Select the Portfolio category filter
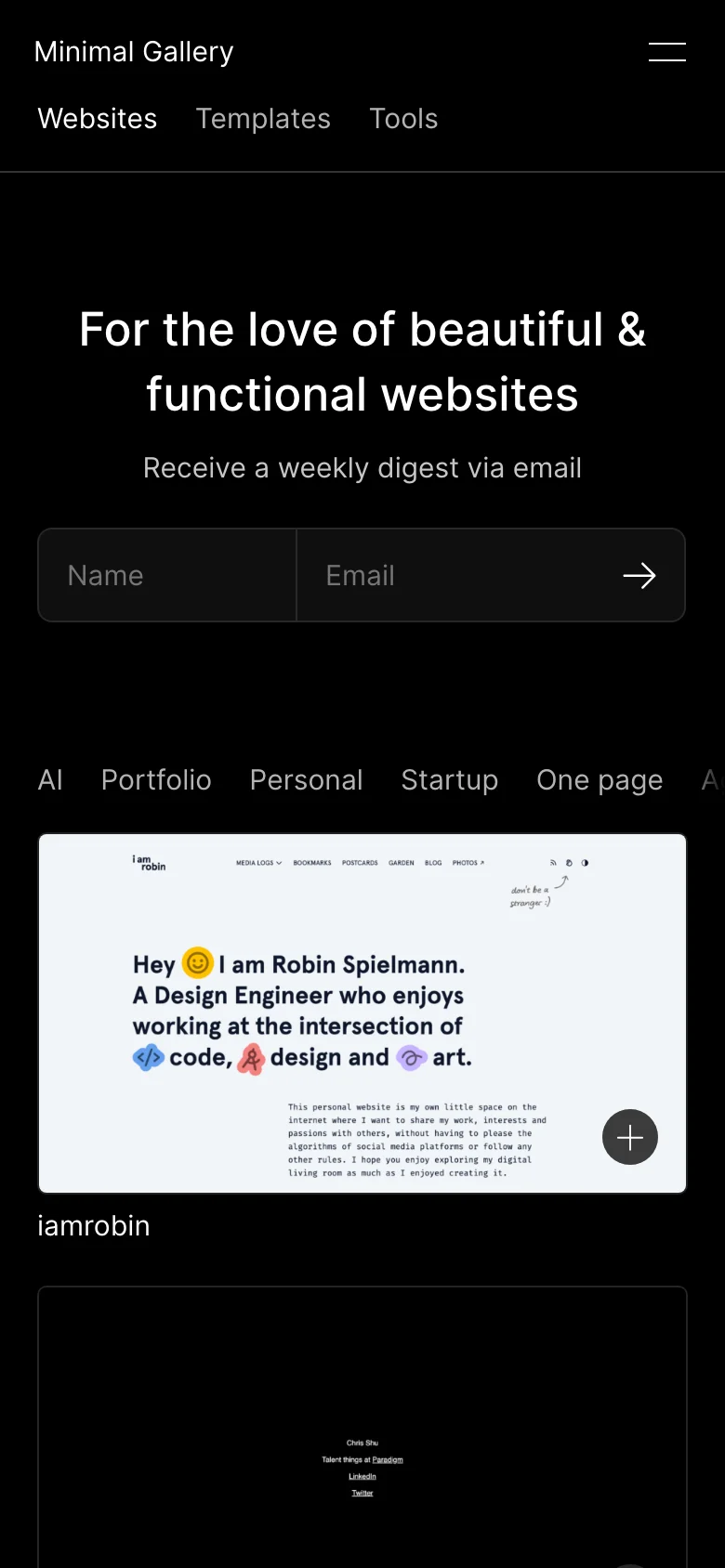 point(156,780)
